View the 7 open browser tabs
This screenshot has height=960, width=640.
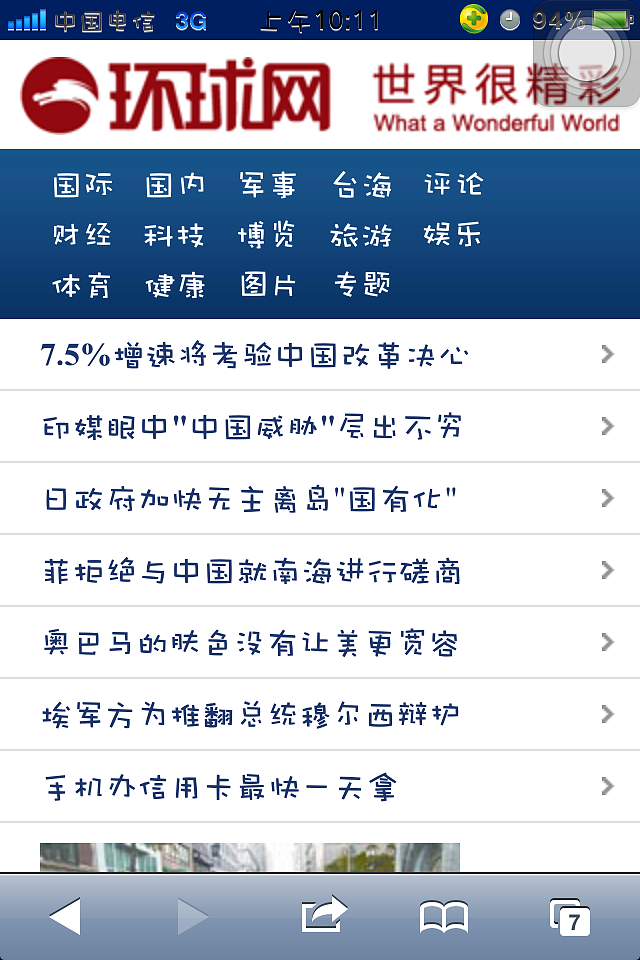click(x=570, y=916)
